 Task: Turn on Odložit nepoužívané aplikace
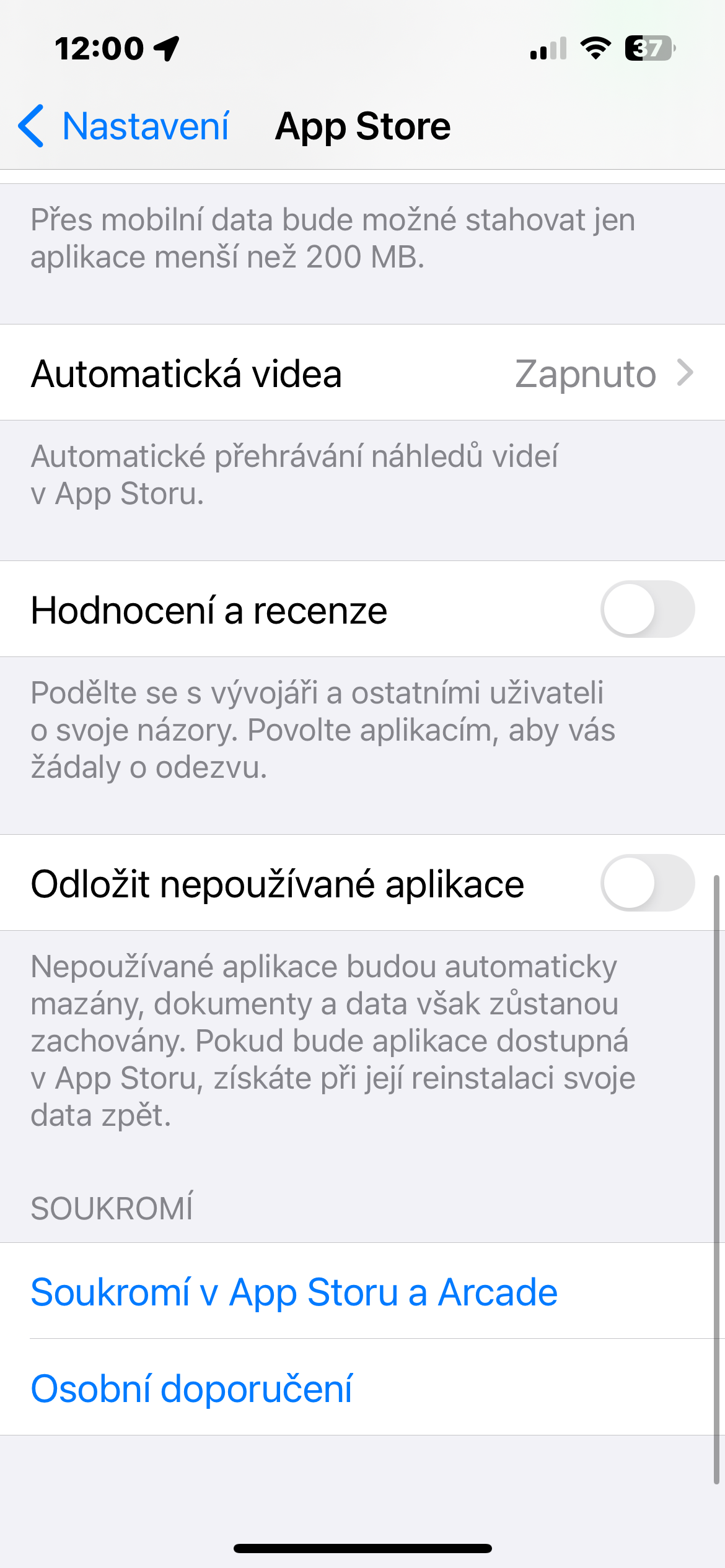(646, 883)
